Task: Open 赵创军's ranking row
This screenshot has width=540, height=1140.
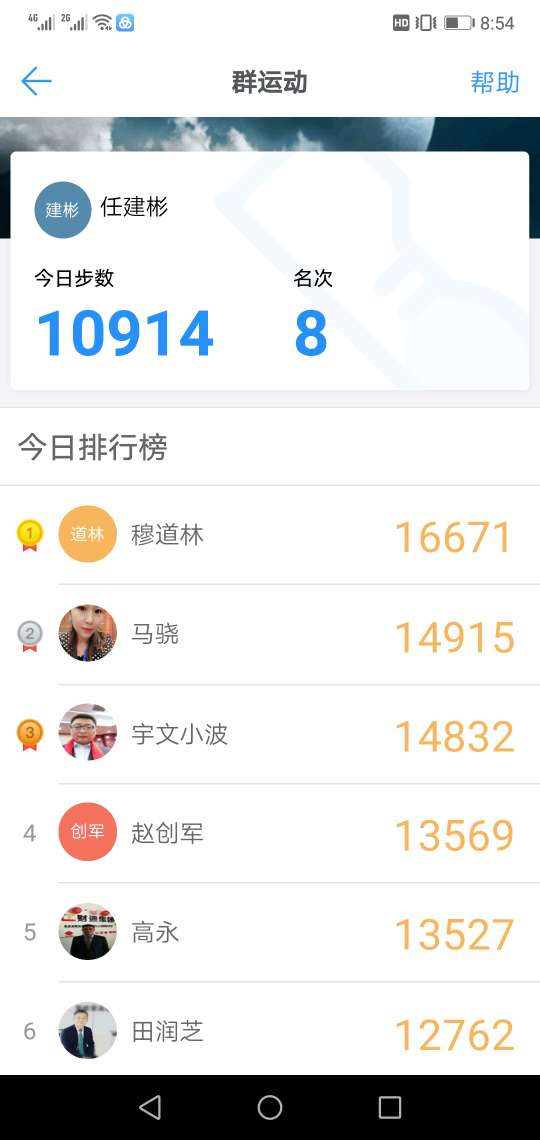Action: pyautogui.click(x=270, y=833)
